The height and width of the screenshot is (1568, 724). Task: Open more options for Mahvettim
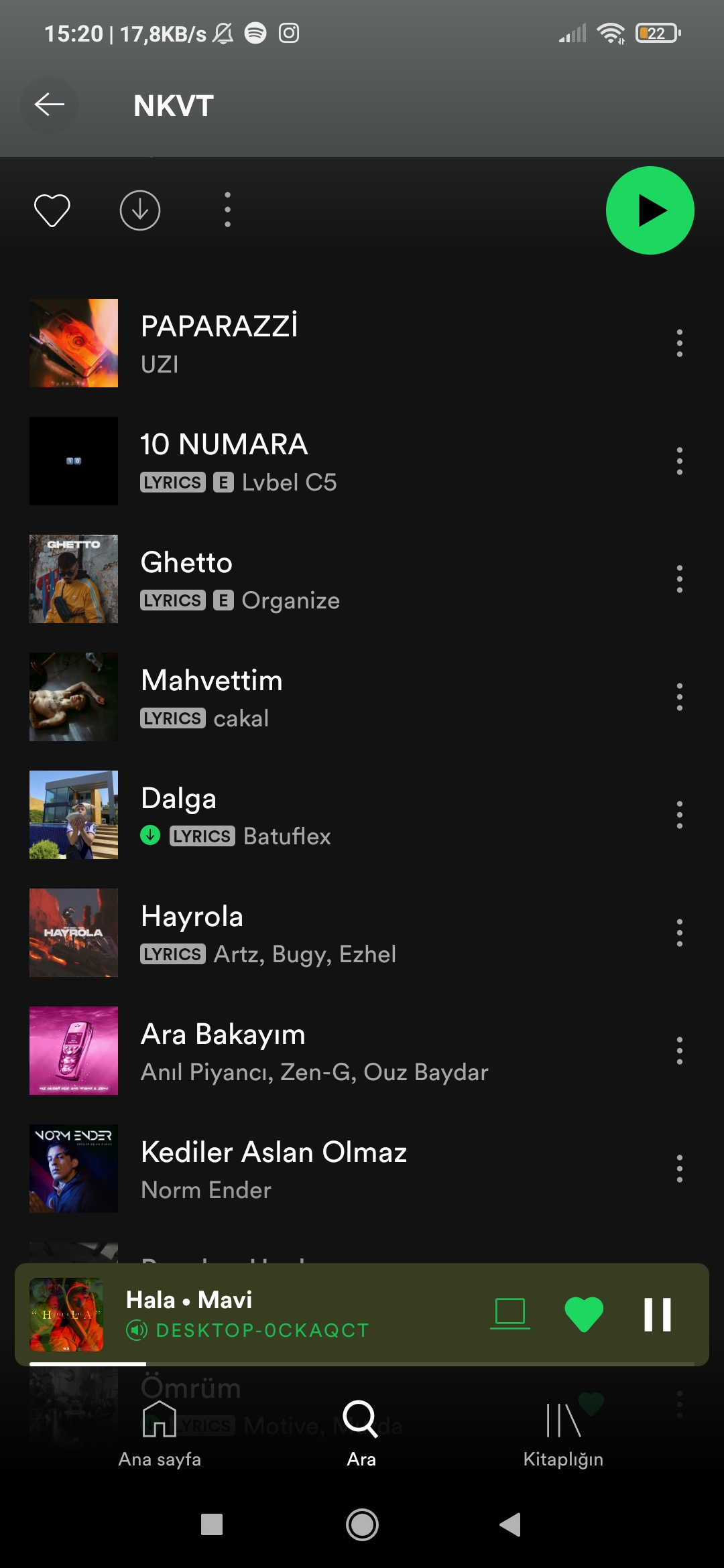pos(679,697)
